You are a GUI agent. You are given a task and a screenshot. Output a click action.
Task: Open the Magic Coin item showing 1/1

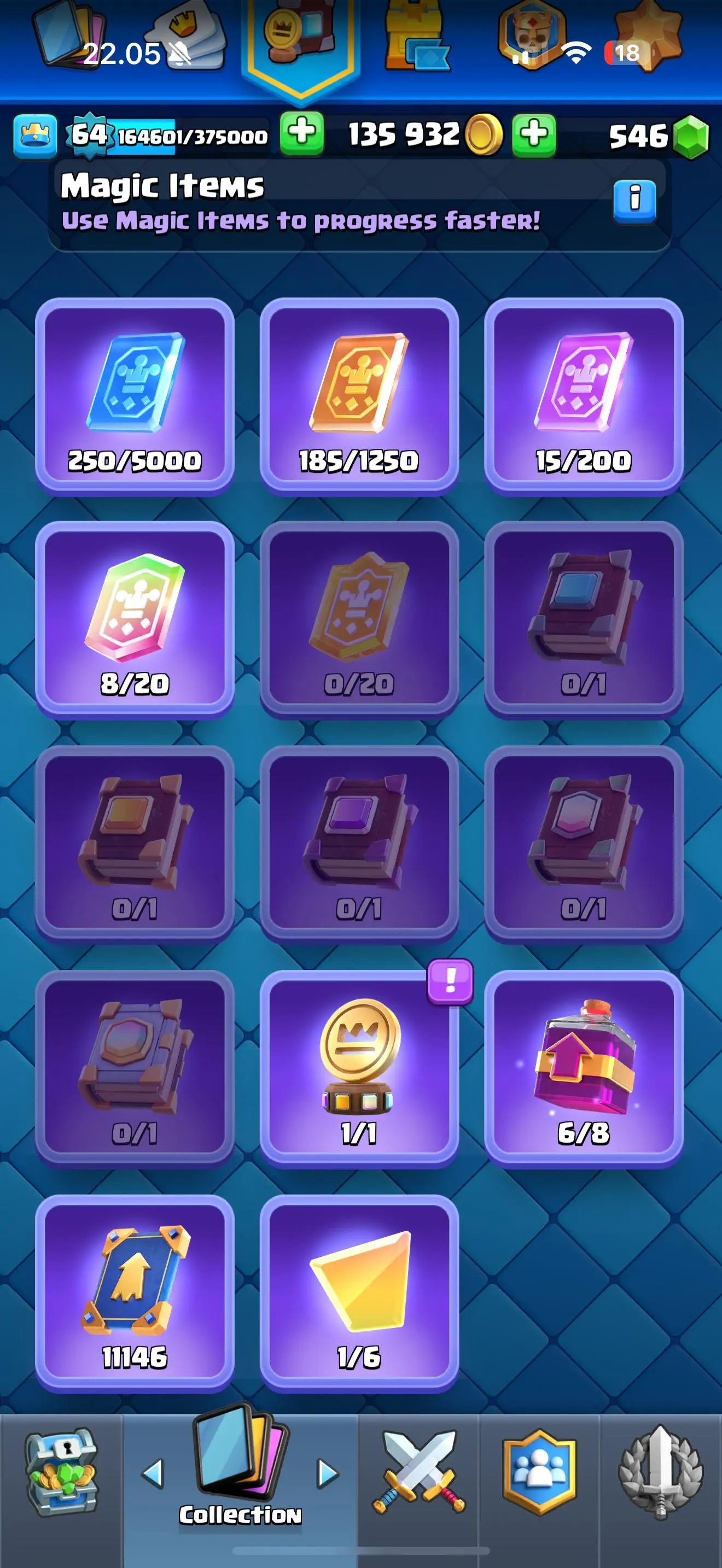click(359, 1068)
